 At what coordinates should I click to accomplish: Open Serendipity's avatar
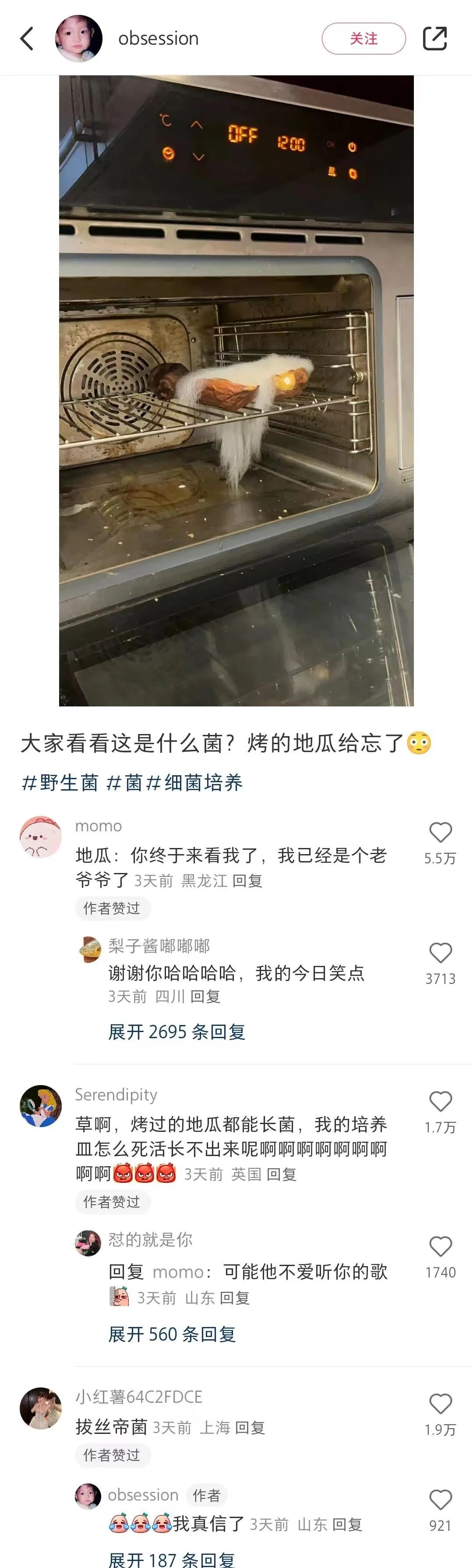click(41, 1106)
